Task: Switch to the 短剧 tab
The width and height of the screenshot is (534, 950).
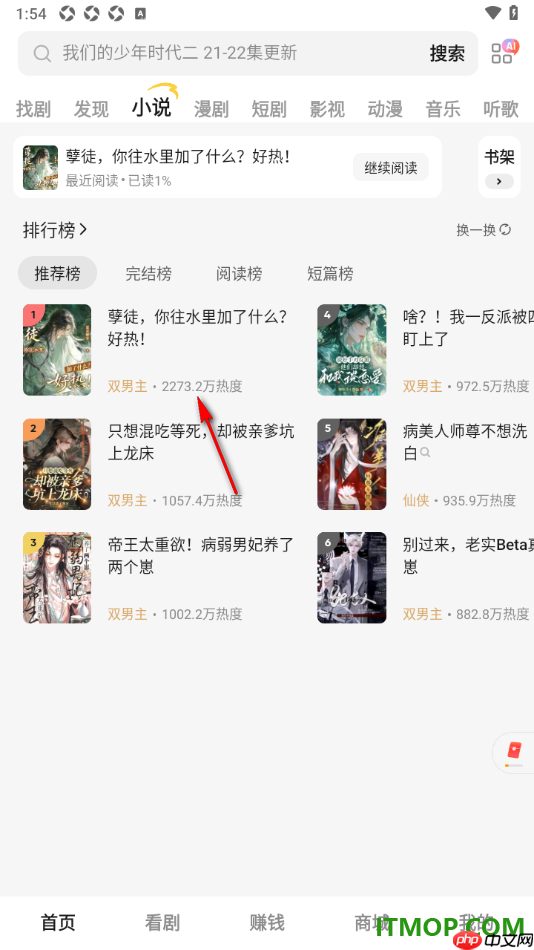Action: (x=269, y=109)
